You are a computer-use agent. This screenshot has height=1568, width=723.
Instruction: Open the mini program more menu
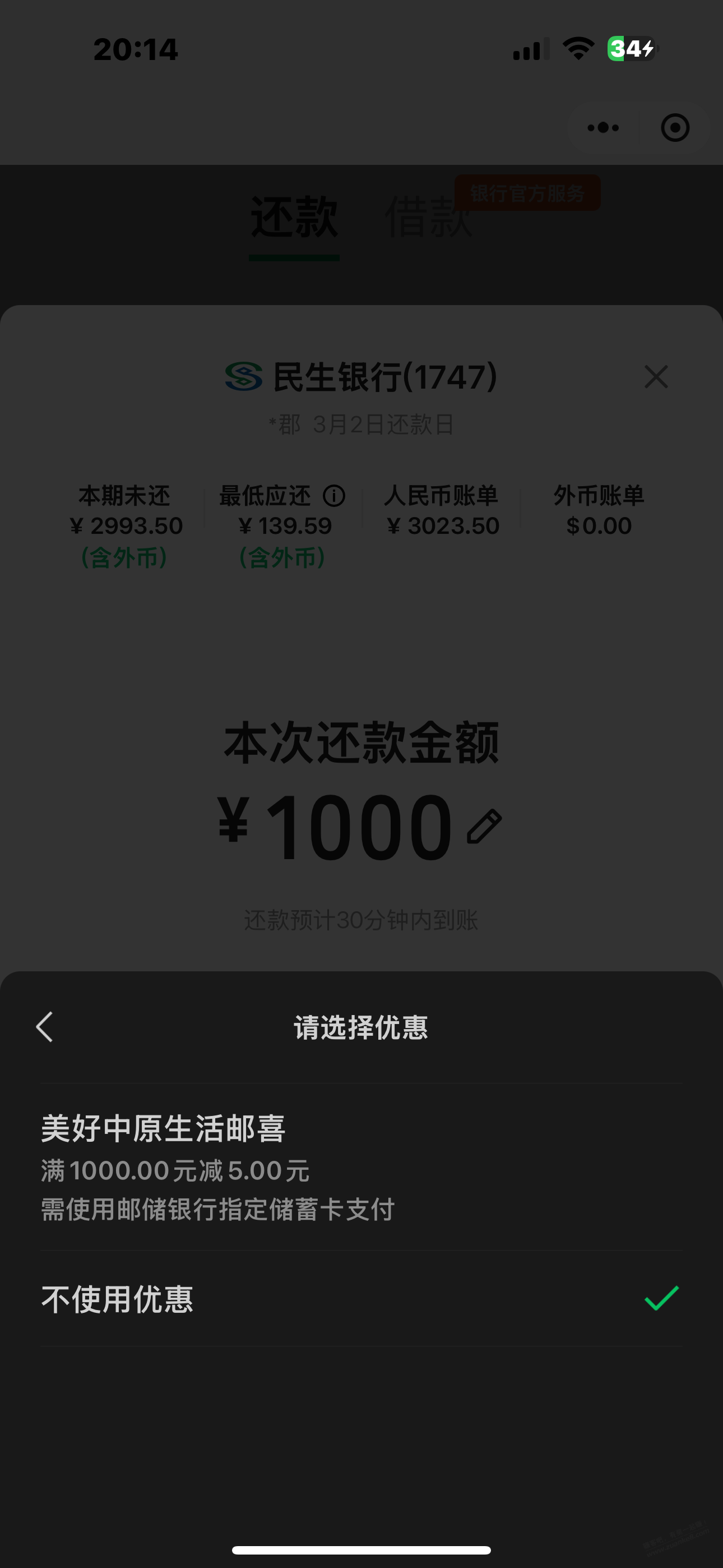tap(603, 128)
